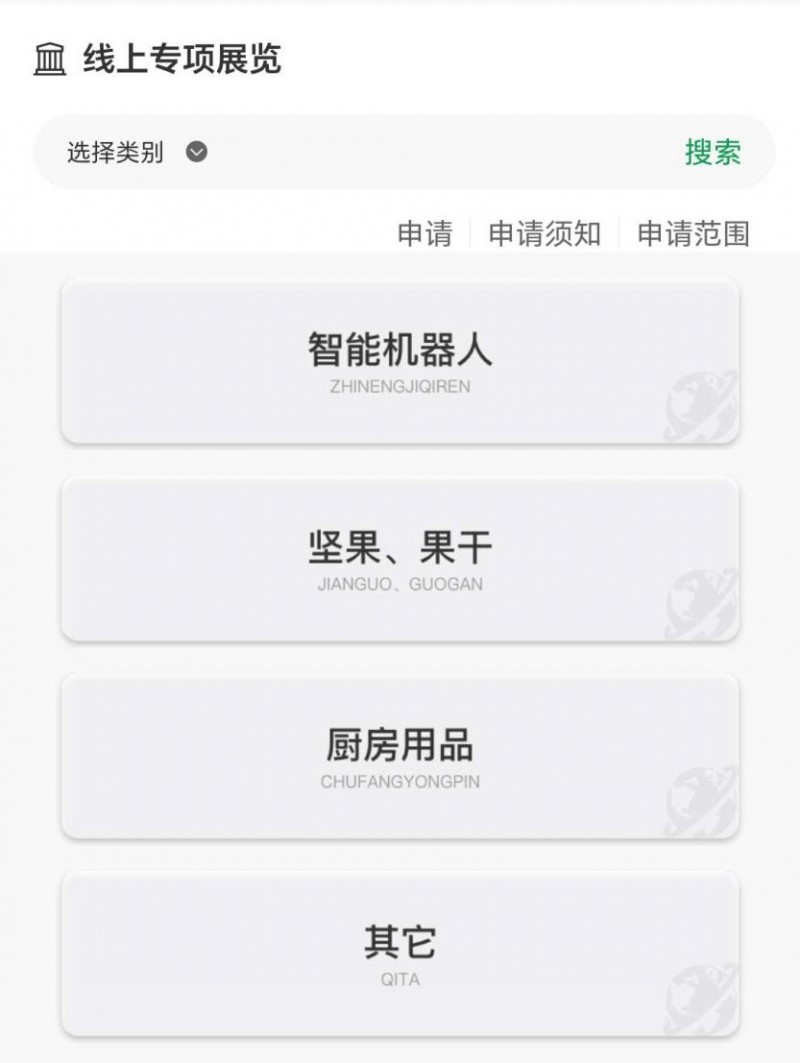Tap the green 搜索 button

[x=712, y=153]
